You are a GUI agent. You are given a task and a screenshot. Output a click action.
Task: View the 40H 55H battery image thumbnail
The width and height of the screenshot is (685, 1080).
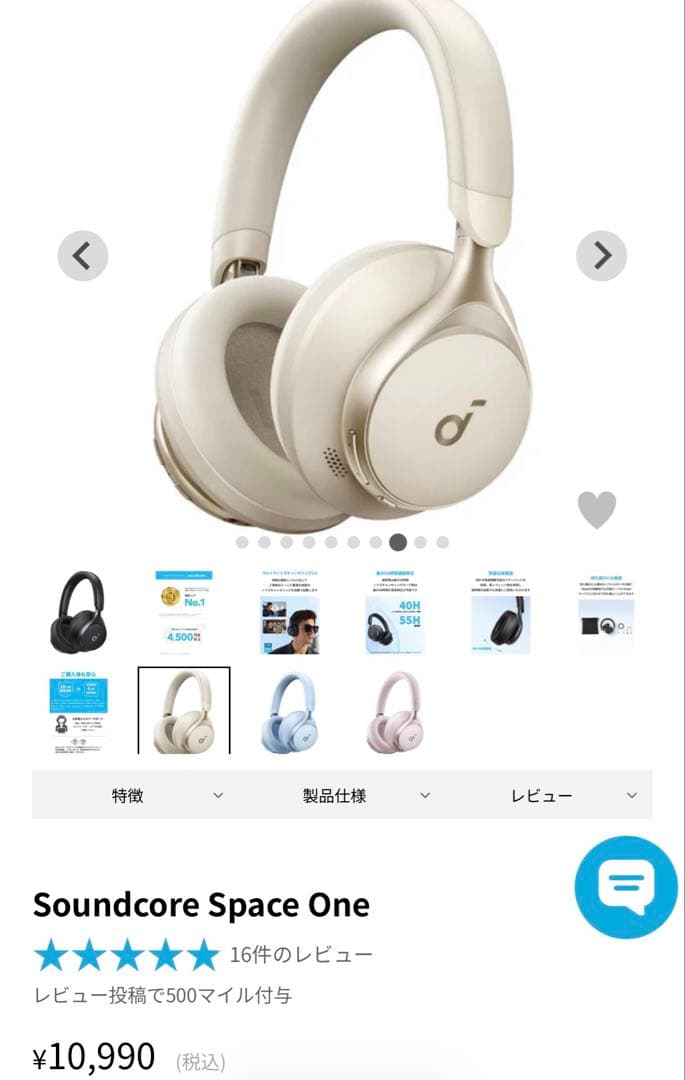pyautogui.click(x=395, y=612)
